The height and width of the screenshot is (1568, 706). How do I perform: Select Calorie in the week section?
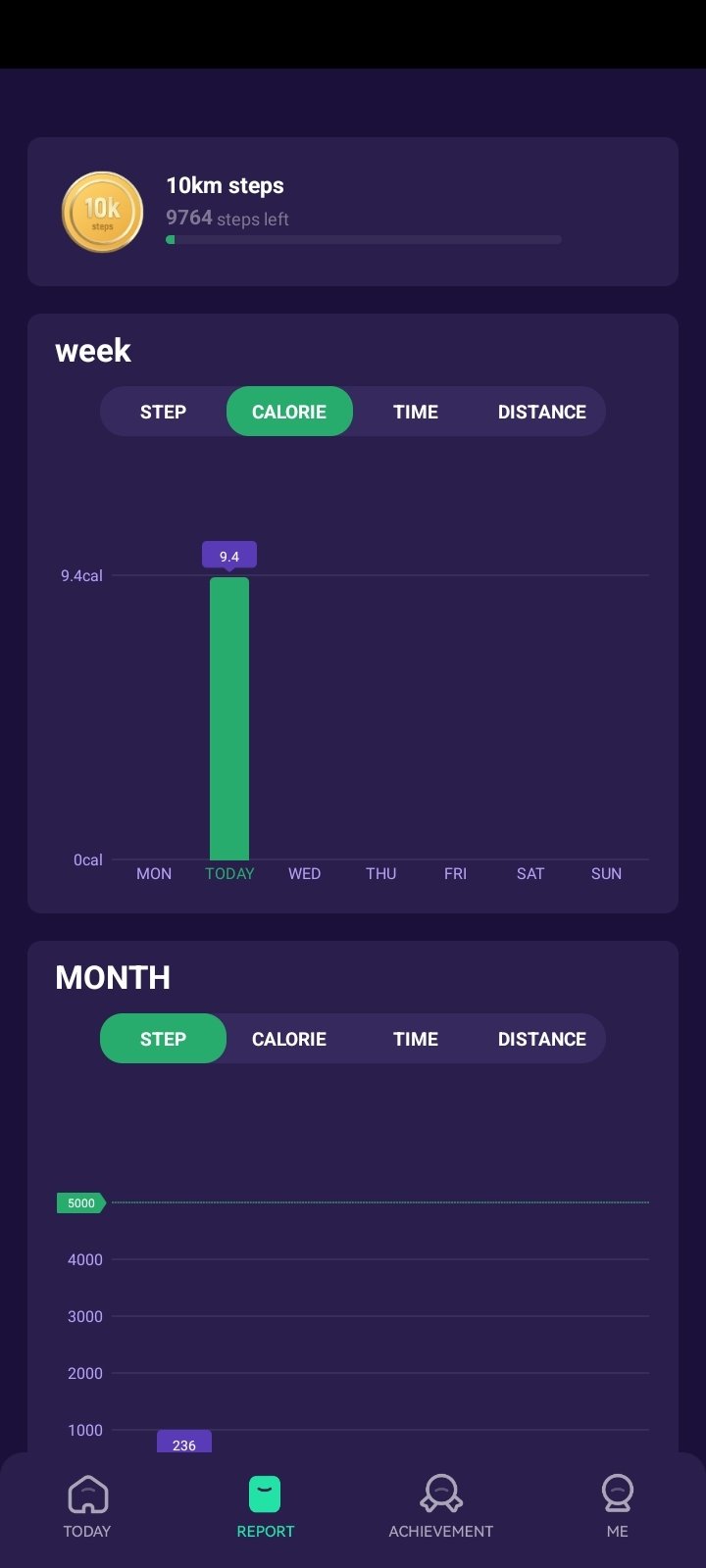(x=289, y=412)
